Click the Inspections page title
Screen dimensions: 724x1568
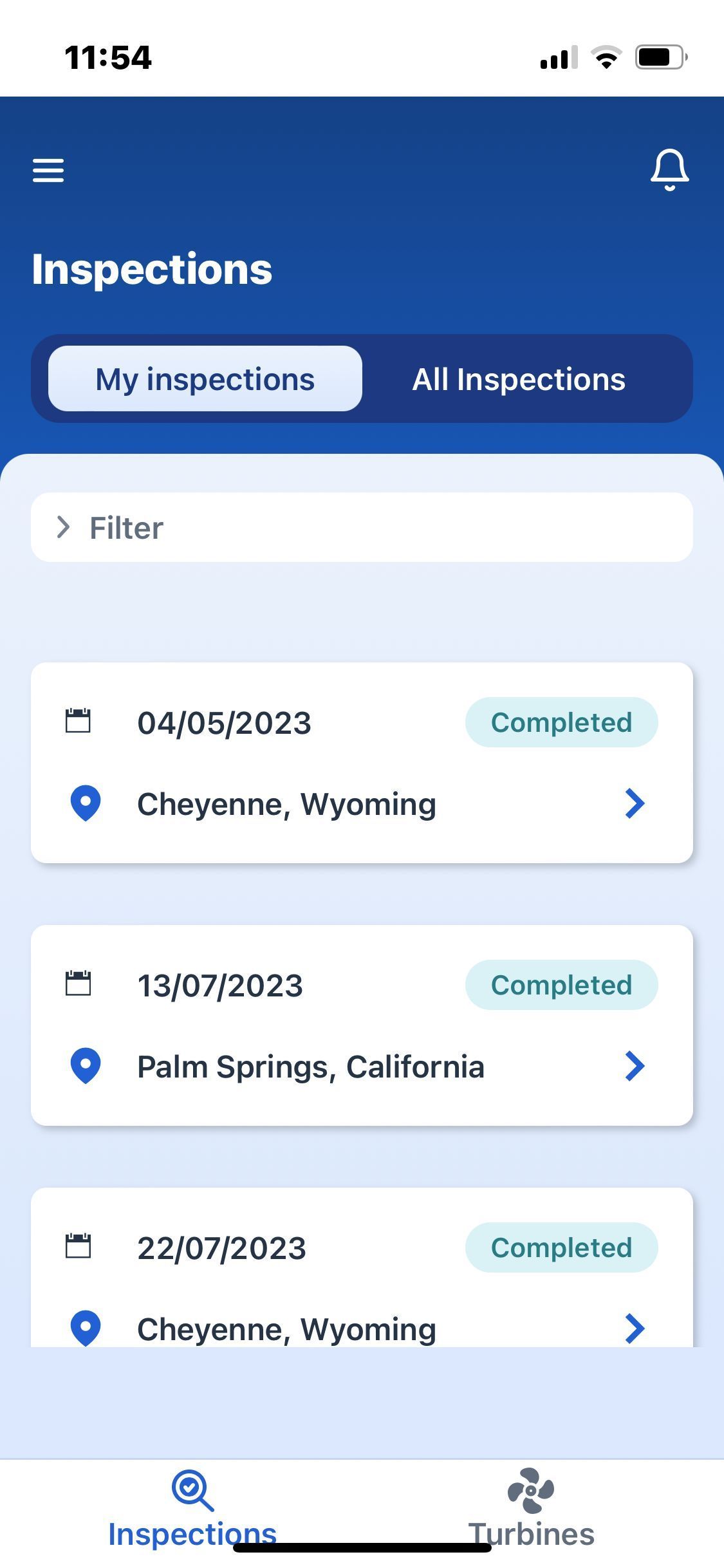coord(152,268)
